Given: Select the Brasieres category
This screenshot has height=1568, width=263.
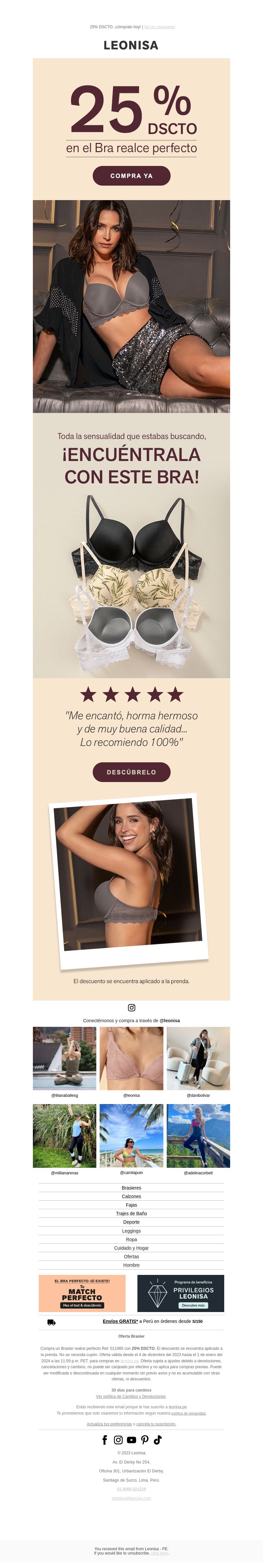Looking at the screenshot, I should coord(131,1188).
